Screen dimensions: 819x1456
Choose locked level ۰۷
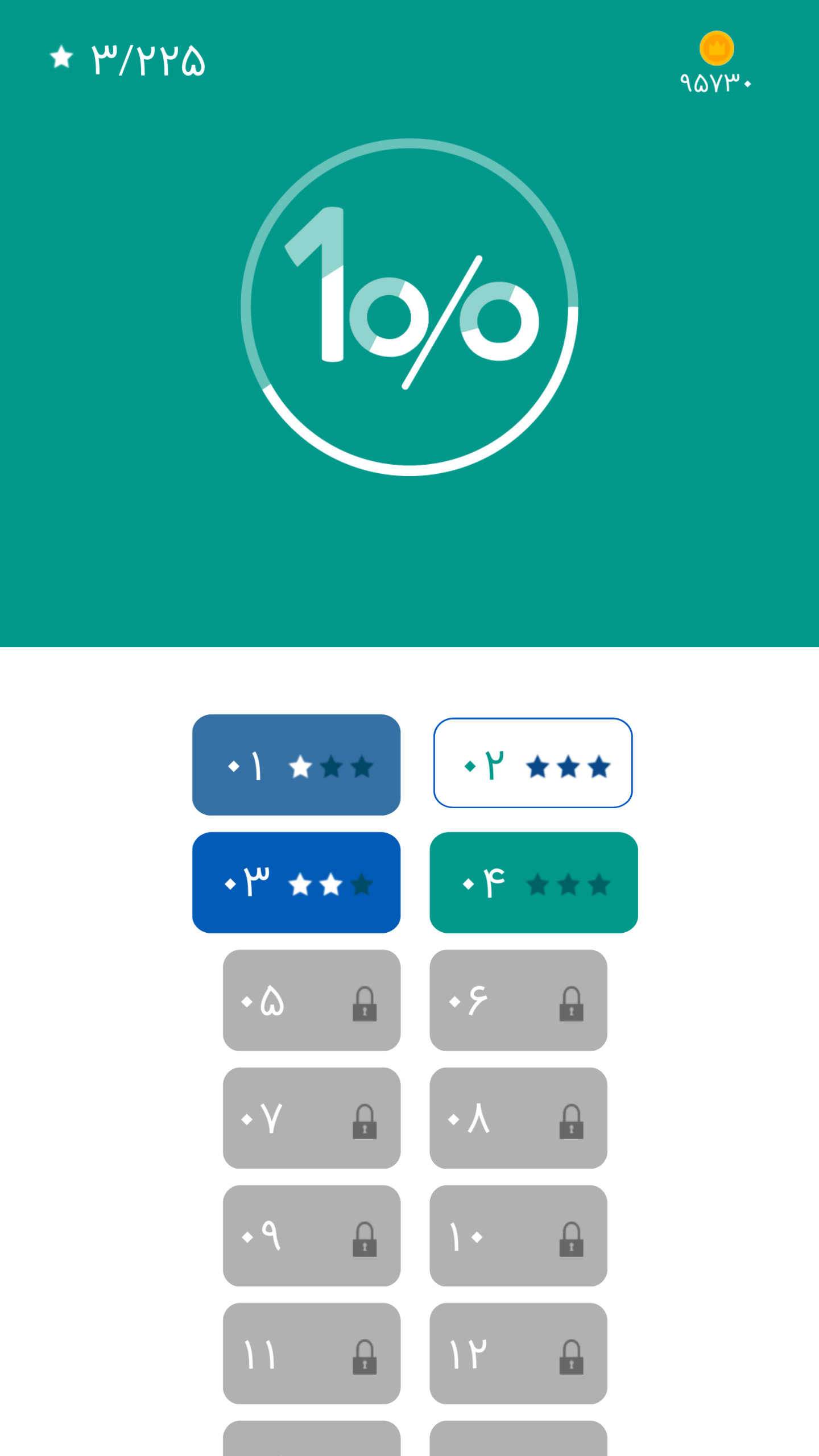[x=311, y=1118]
